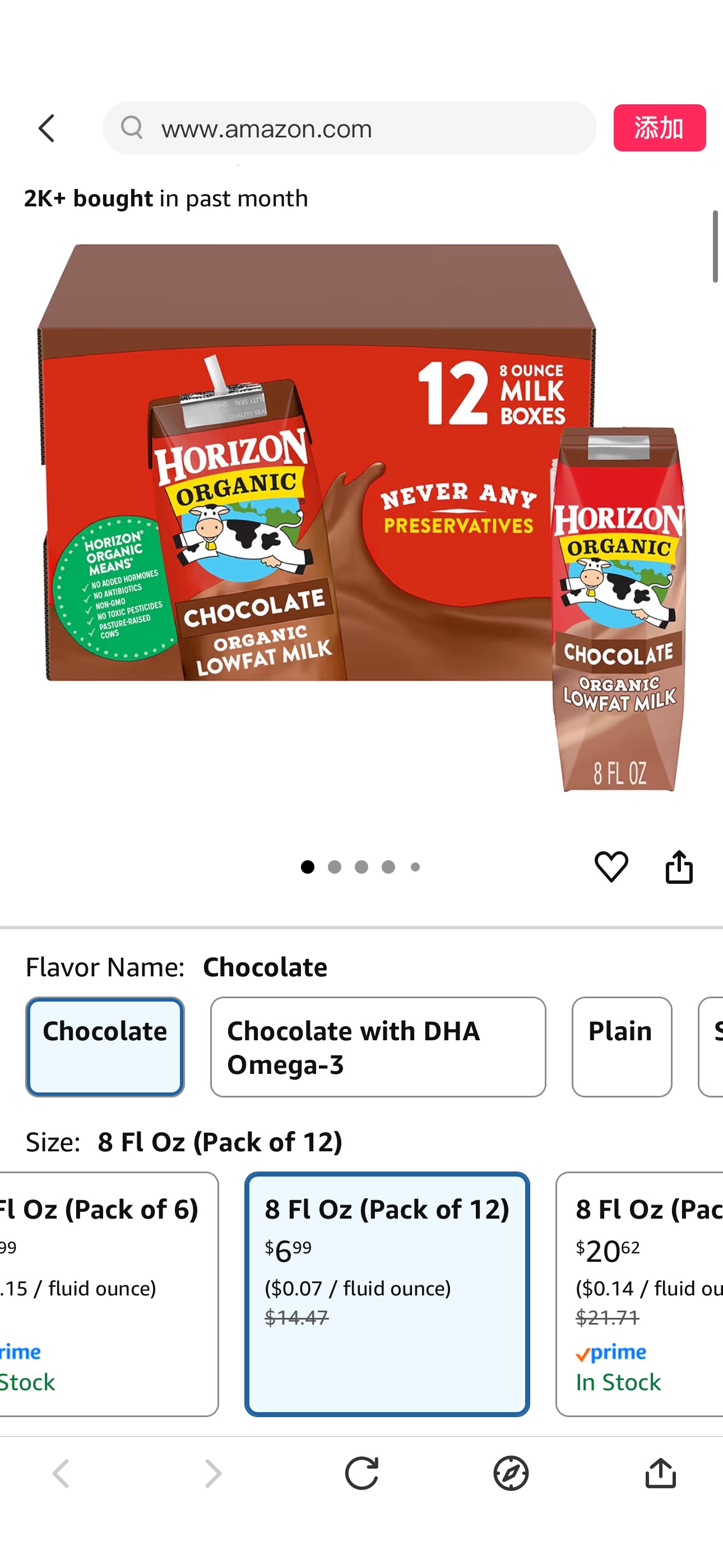Reload the page with the refresh icon

pos(361,1474)
